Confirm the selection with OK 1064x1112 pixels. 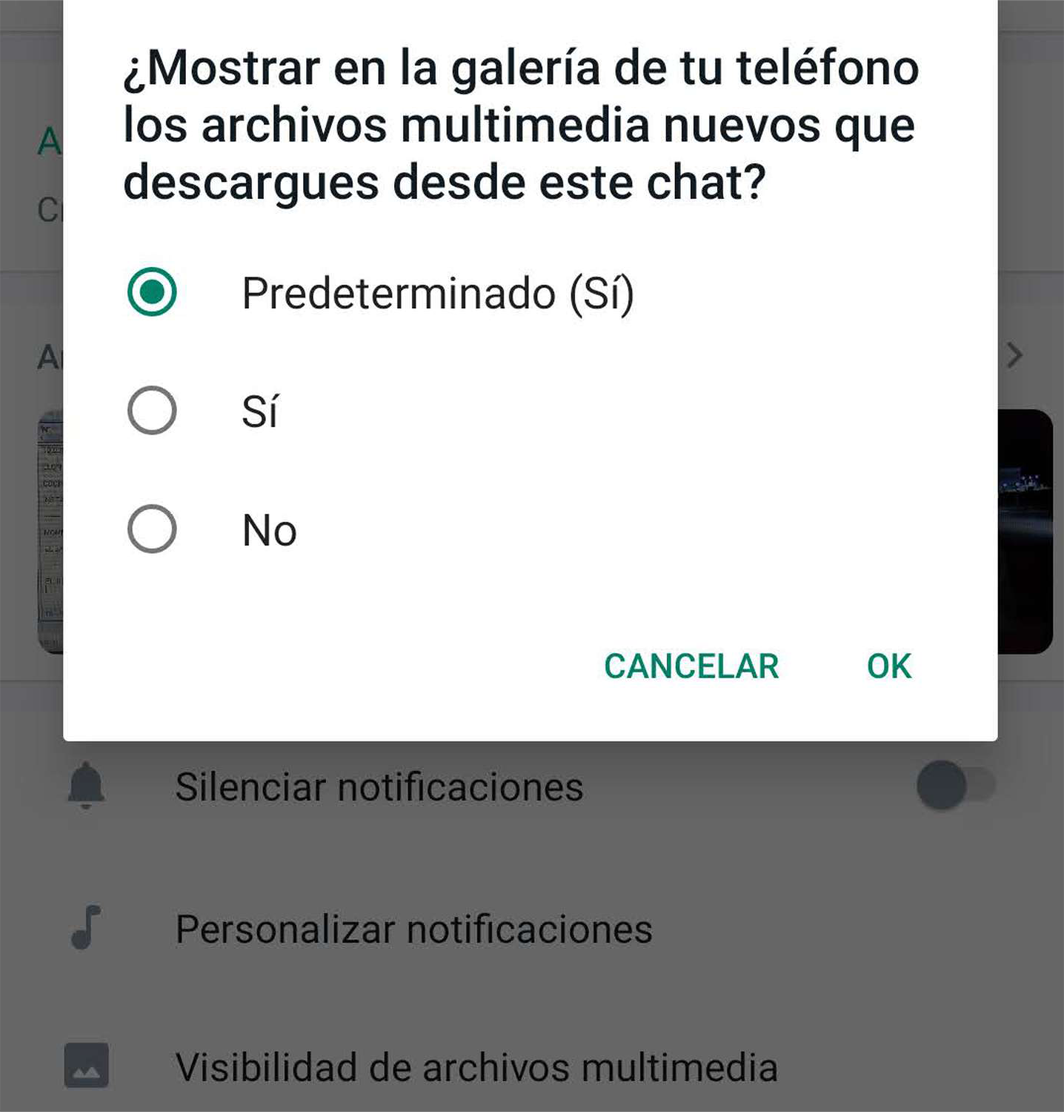(x=889, y=666)
